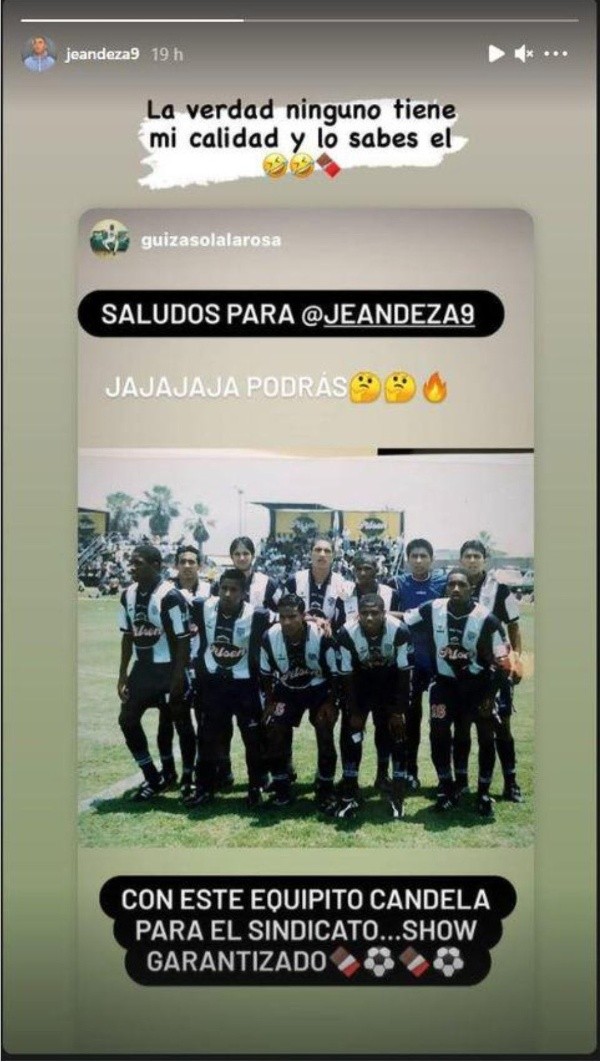Open jeandeza9 username link
This screenshot has height=1062, width=600.
coord(102,55)
